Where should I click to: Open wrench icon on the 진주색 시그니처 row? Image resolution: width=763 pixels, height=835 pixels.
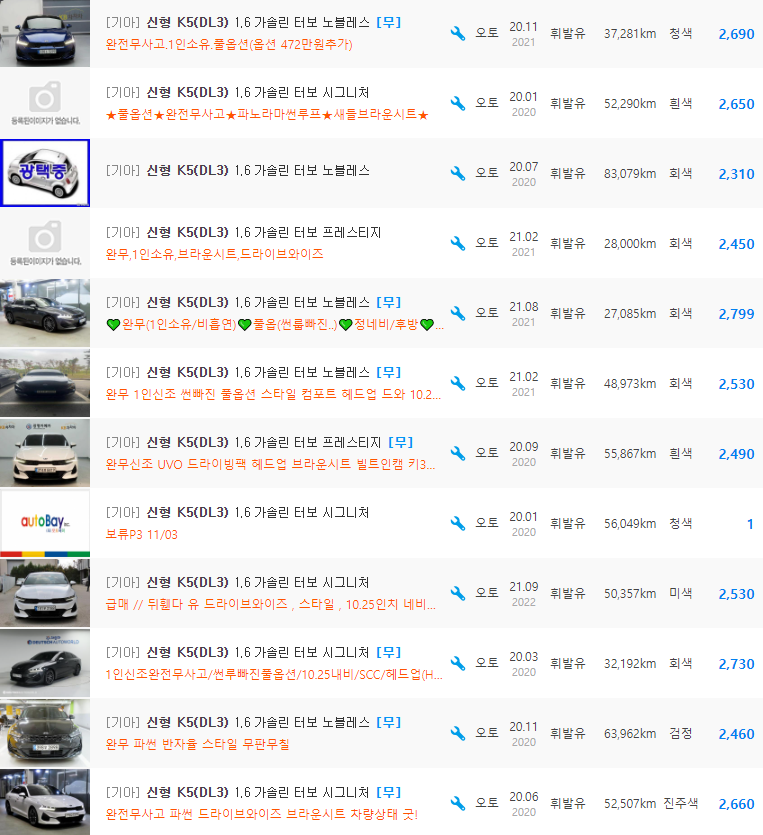(458, 802)
